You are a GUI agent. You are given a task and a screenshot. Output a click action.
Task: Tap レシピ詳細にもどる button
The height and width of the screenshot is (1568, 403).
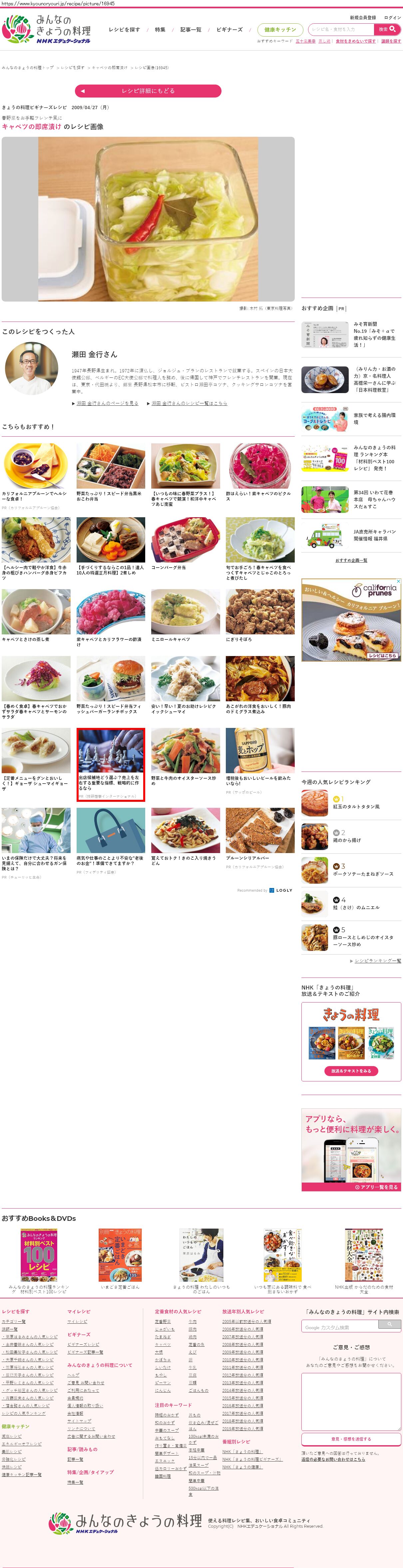pyautogui.click(x=148, y=91)
